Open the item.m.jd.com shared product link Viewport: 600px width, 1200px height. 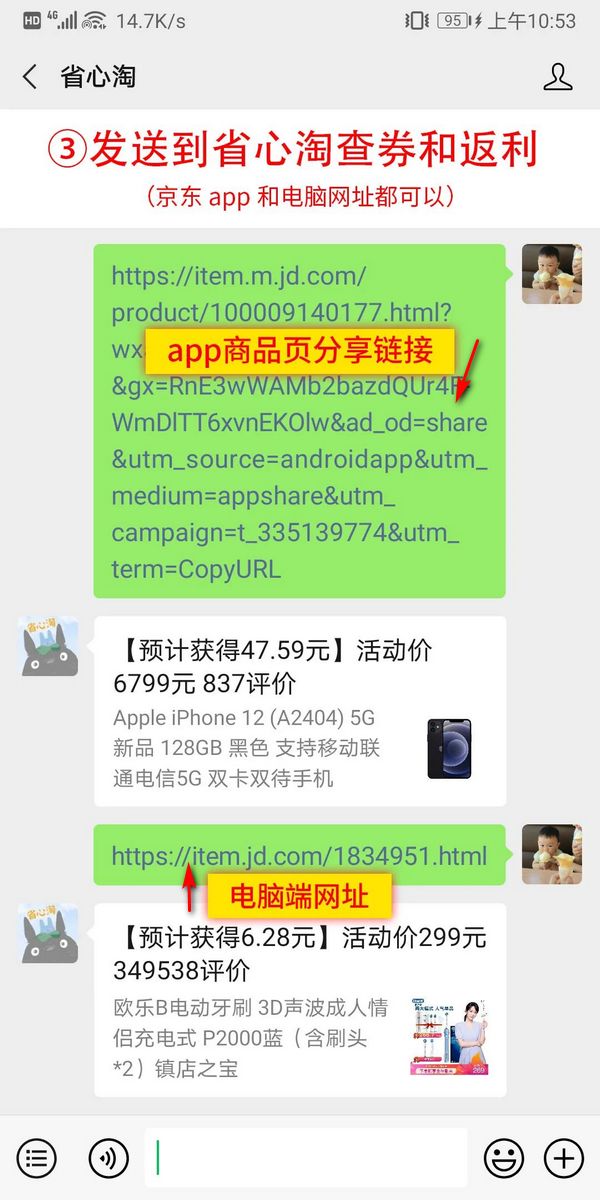299,421
